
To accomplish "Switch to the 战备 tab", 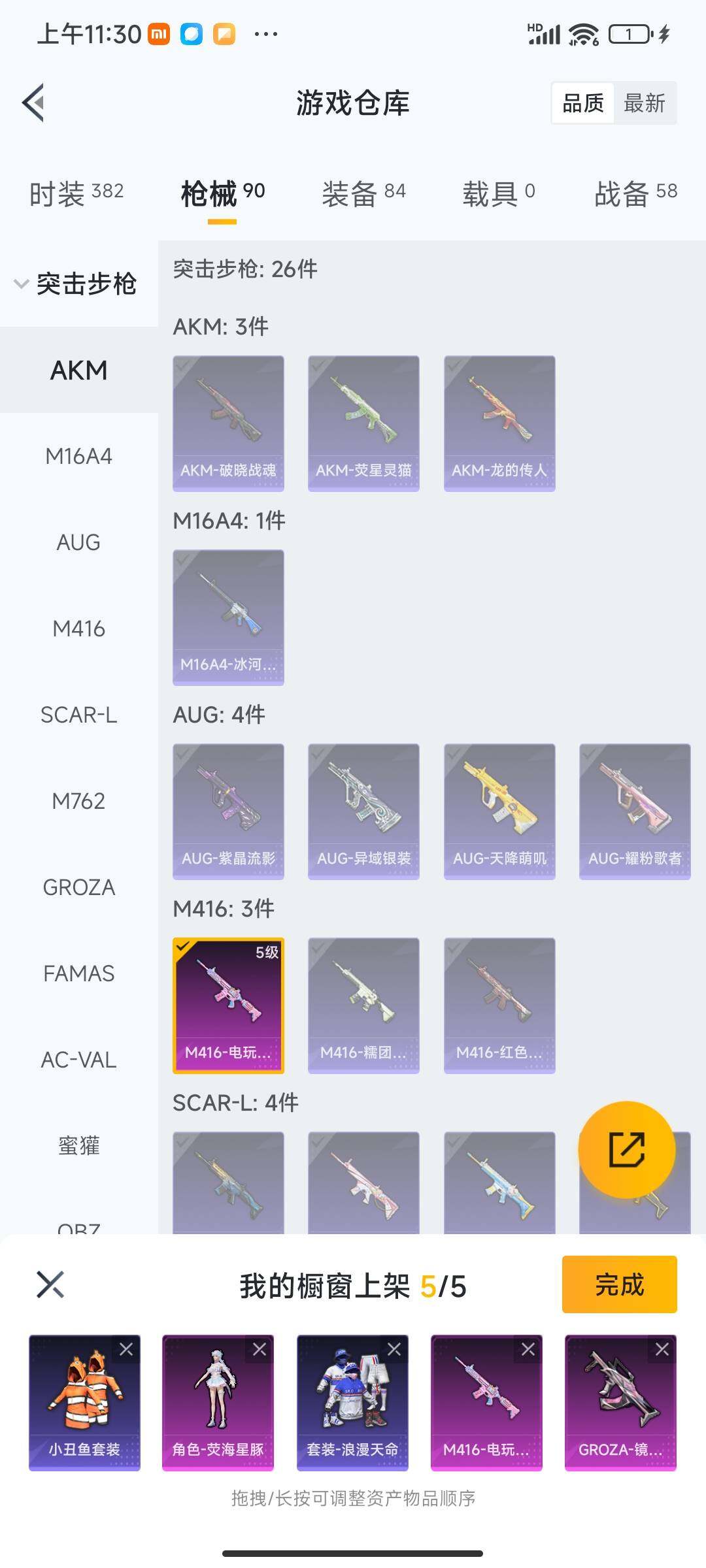I will (x=635, y=193).
